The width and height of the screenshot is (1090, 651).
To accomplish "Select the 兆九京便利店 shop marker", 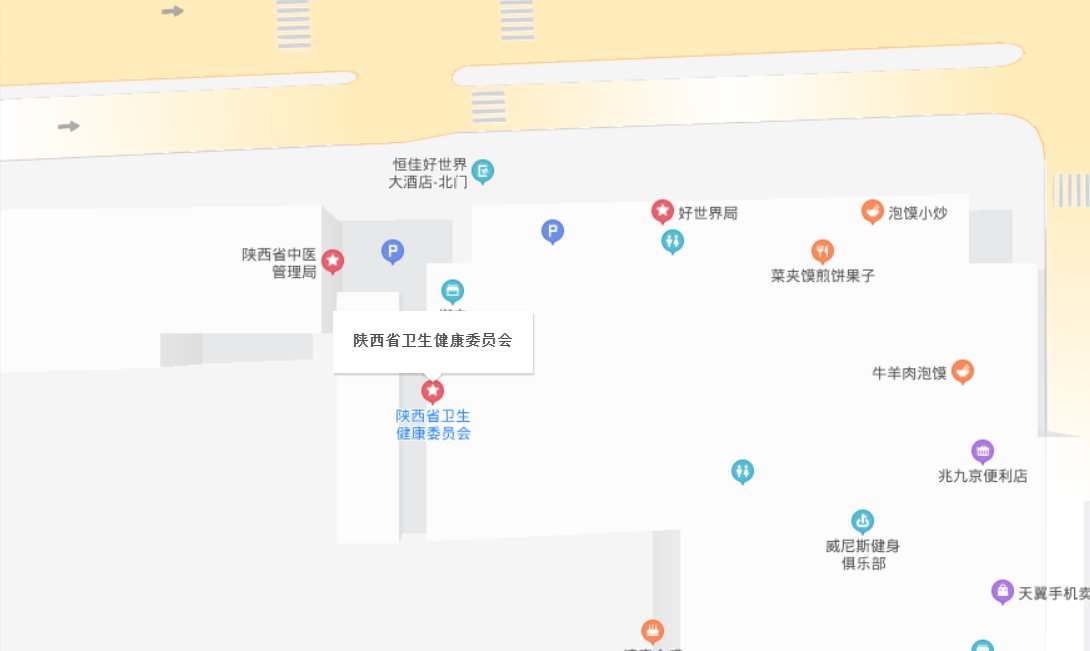I will coord(982,451).
